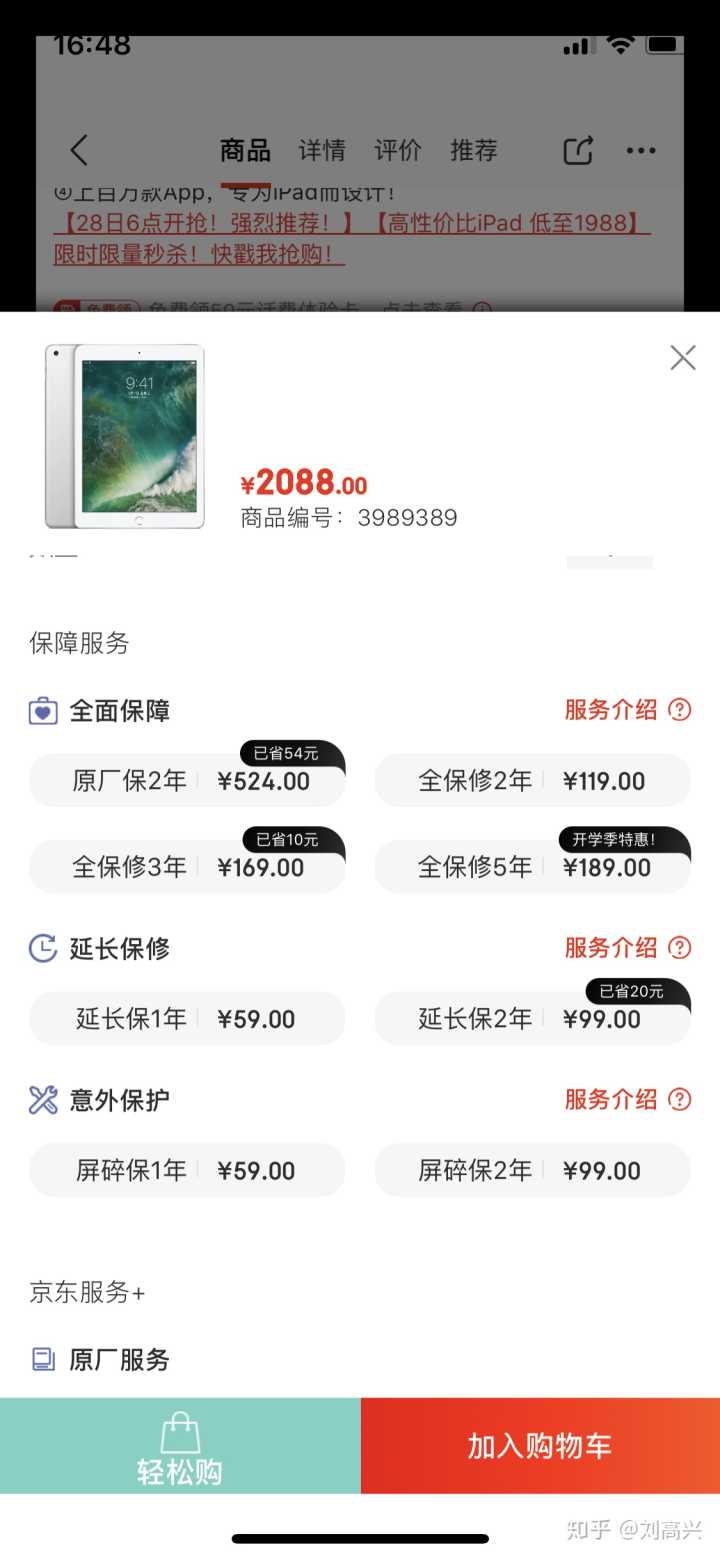Choose 延长保1年 for ¥59.00
Screen dimensions: 720x1559
pos(187,1019)
